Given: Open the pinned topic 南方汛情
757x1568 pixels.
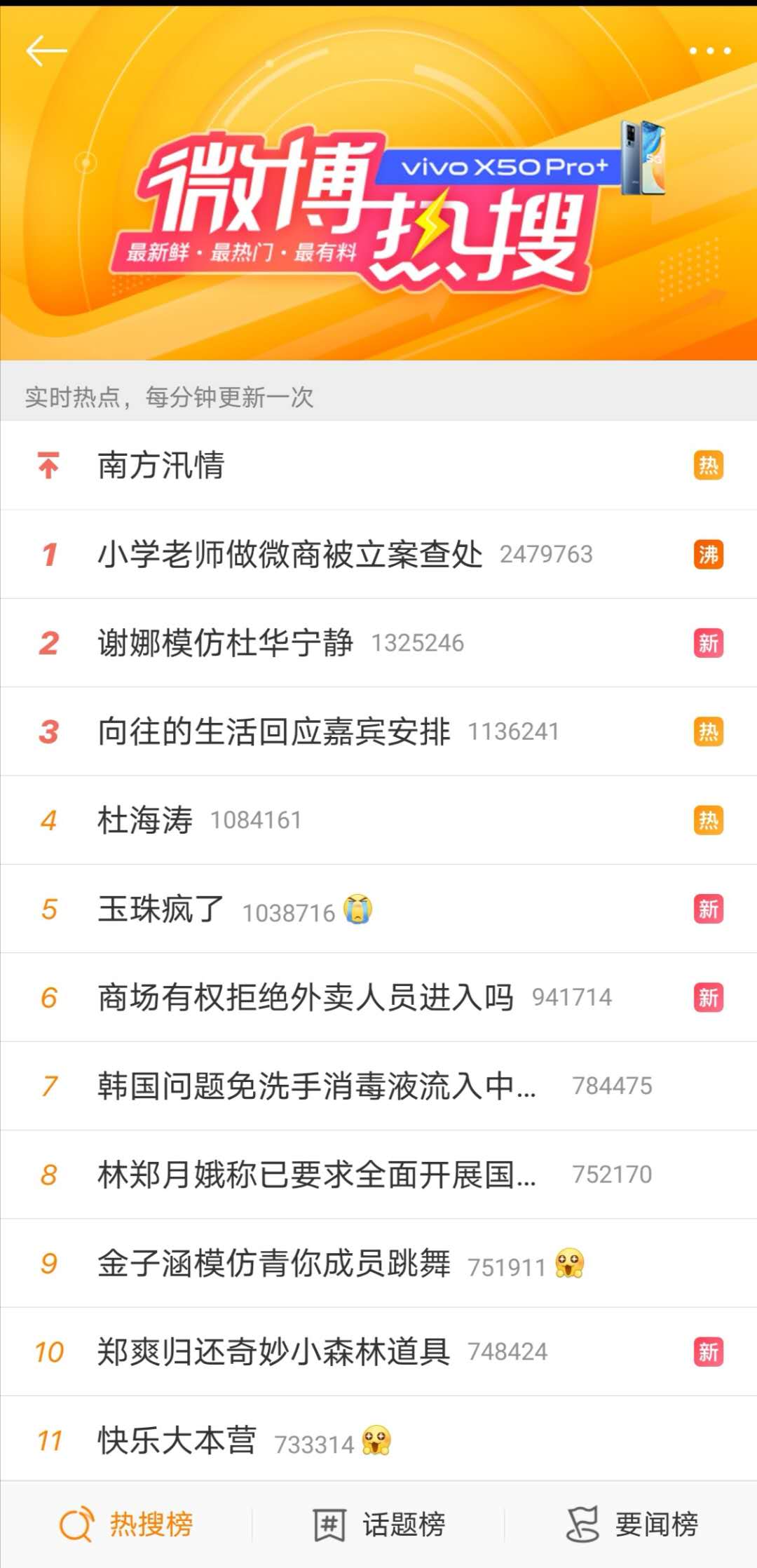Looking at the screenshot, I should click(x=161, y=466).
